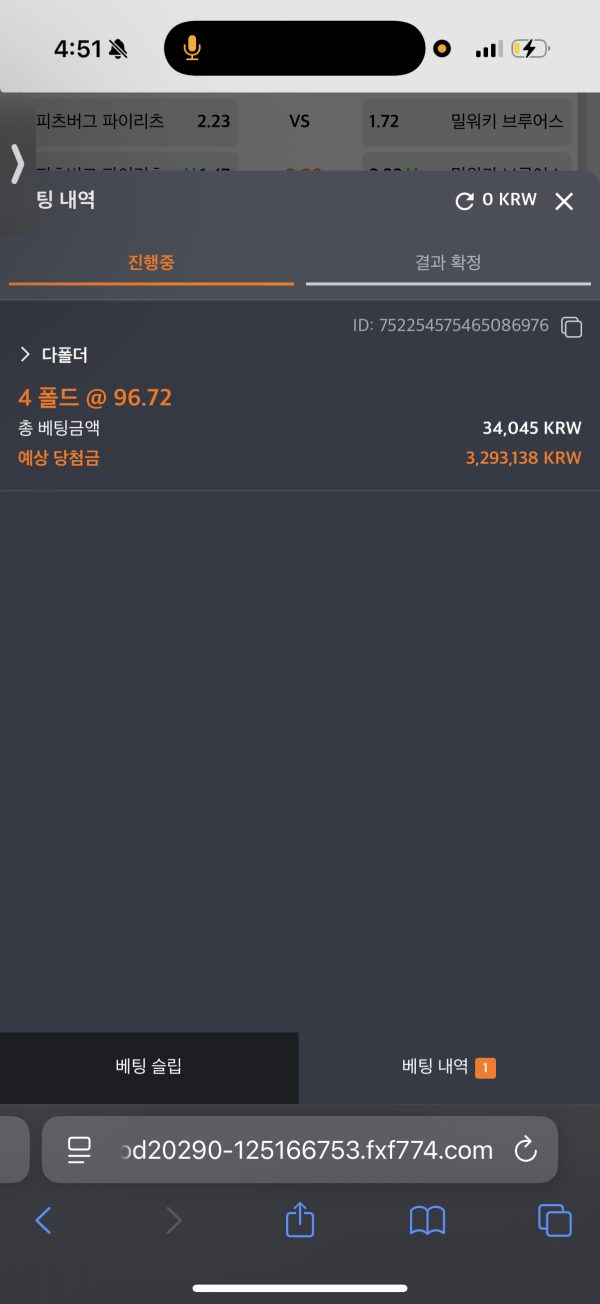Open the 베팅 슬립 tab
The height and width of the screenshot is (1304, 600).
pos(149,1067)
